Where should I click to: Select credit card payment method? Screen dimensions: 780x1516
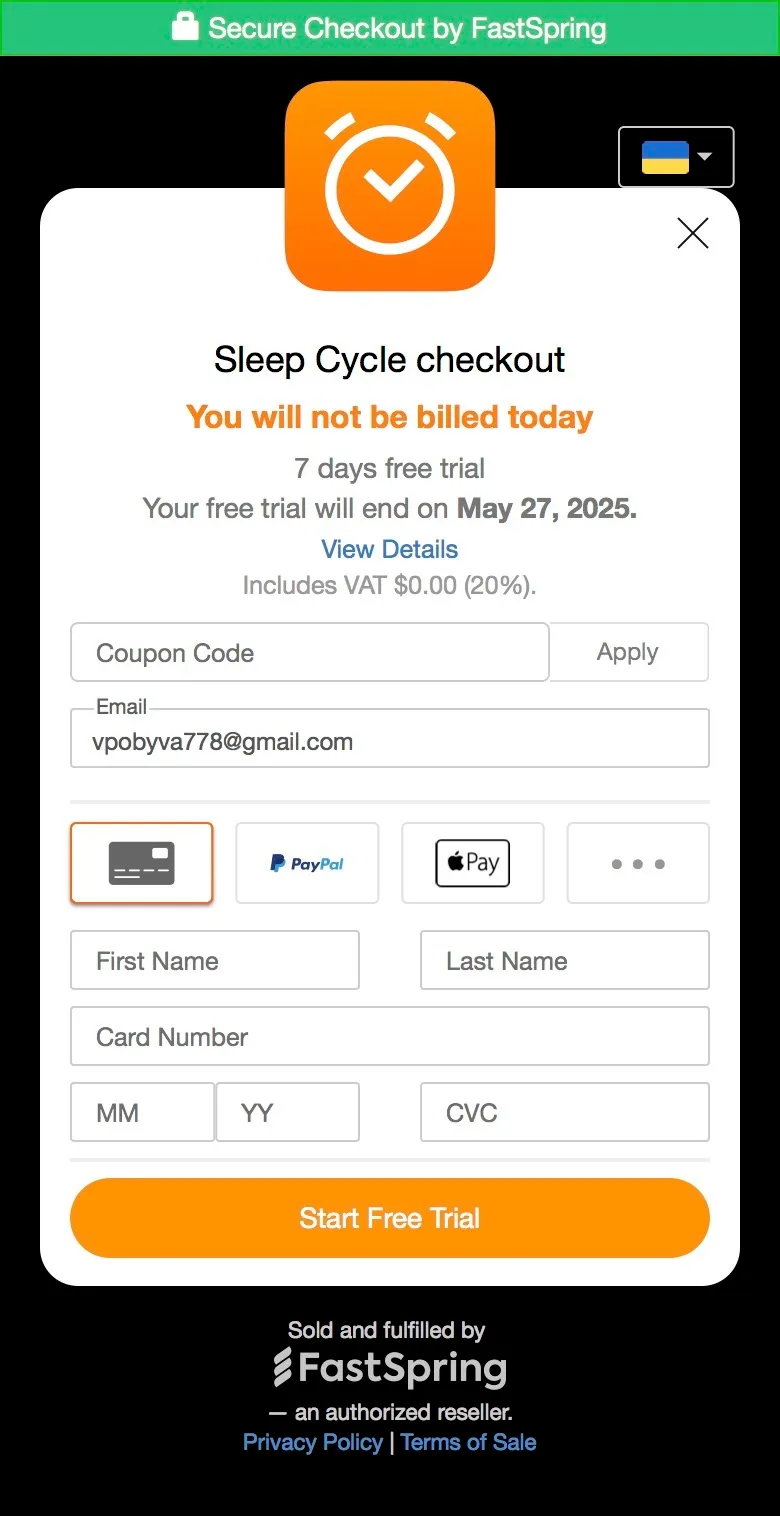[x=142, y=863]
